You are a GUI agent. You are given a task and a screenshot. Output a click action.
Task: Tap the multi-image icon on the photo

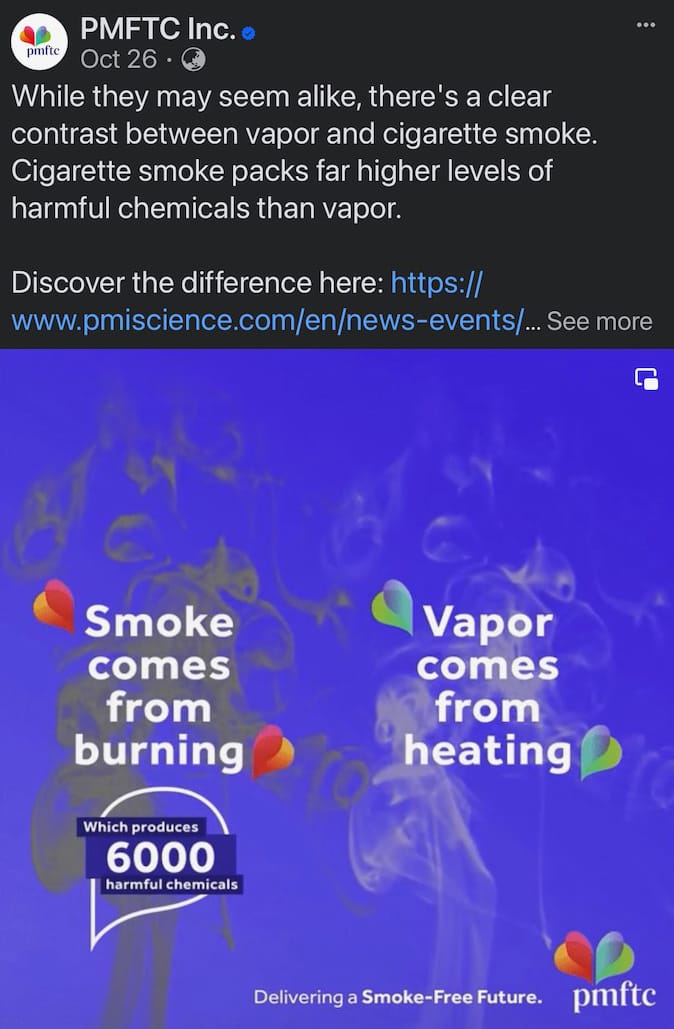647,379
